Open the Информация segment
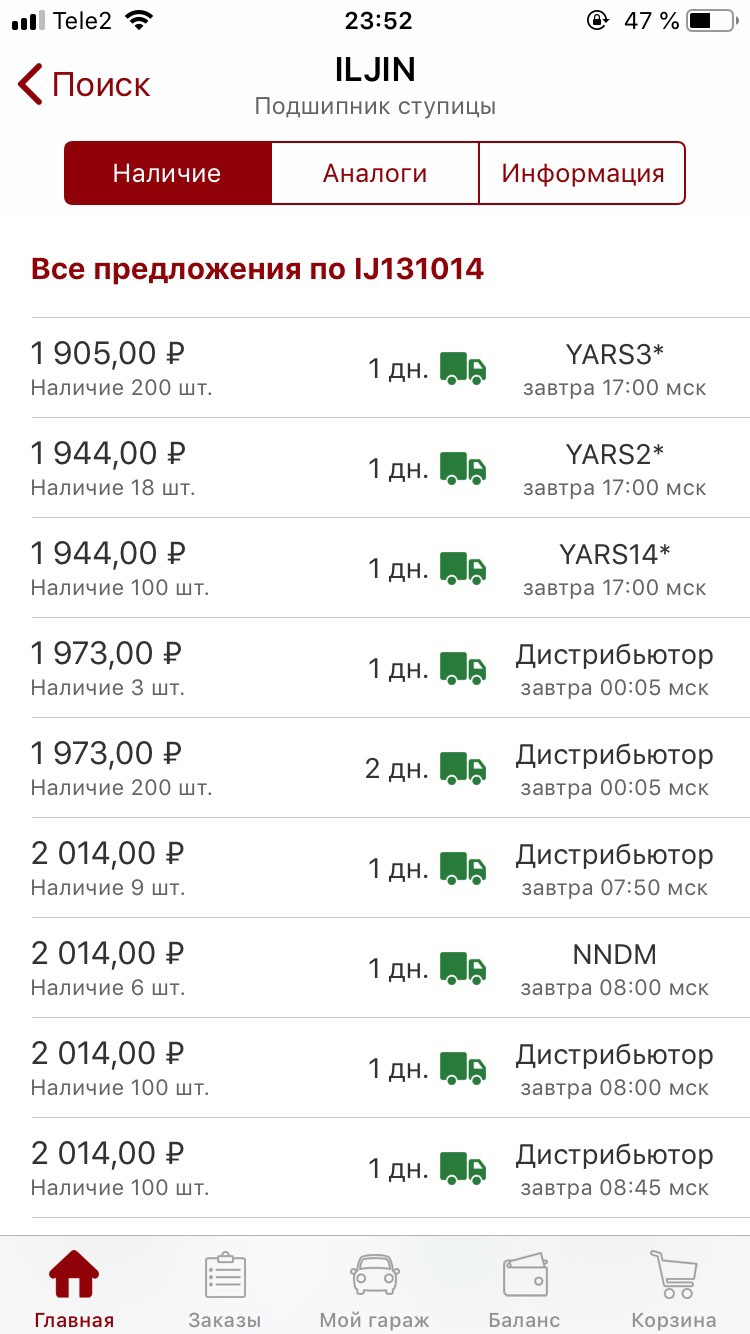This screenshot has height=1334, width=750. tap(583, 173)
